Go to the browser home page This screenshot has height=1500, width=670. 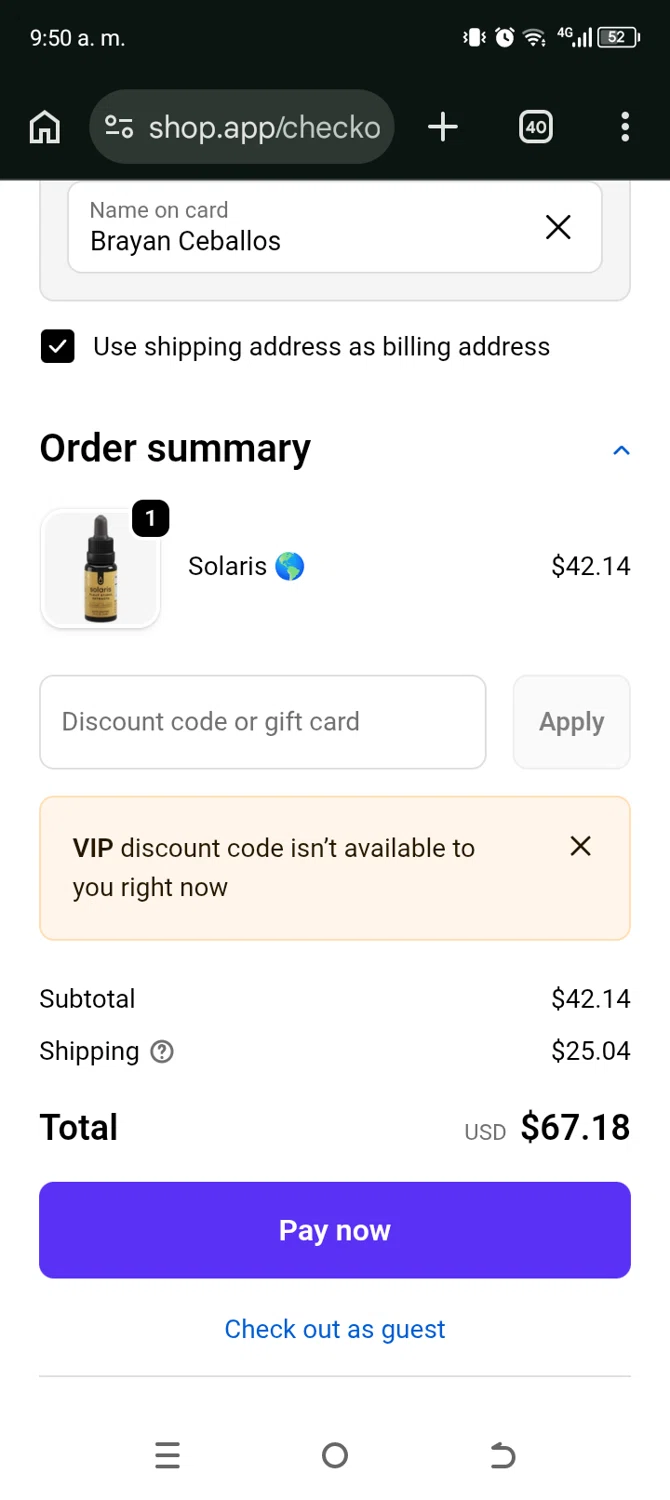(x=44, y=127)
